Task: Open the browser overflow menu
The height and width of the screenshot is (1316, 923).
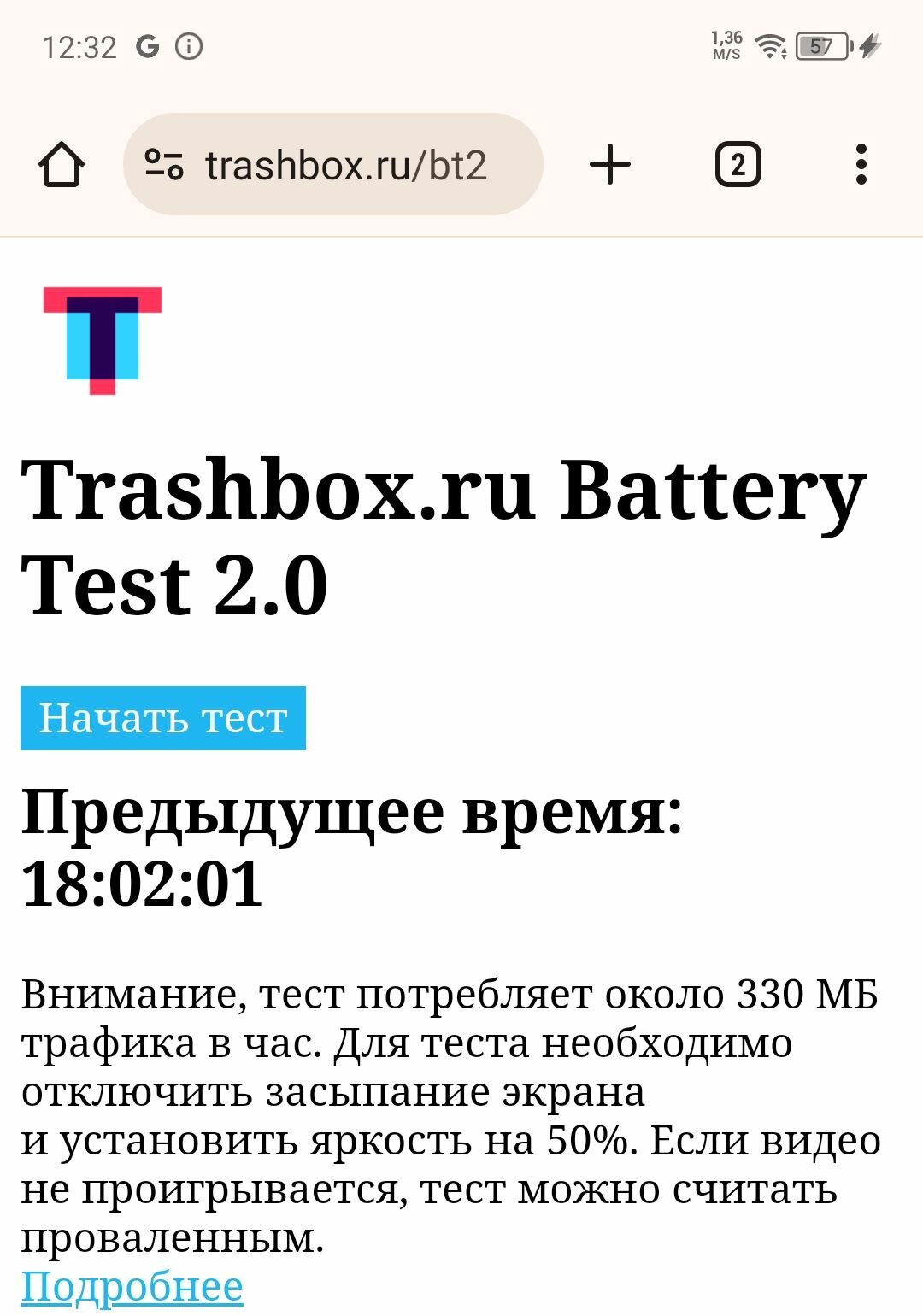Action: tap(861, 164)
